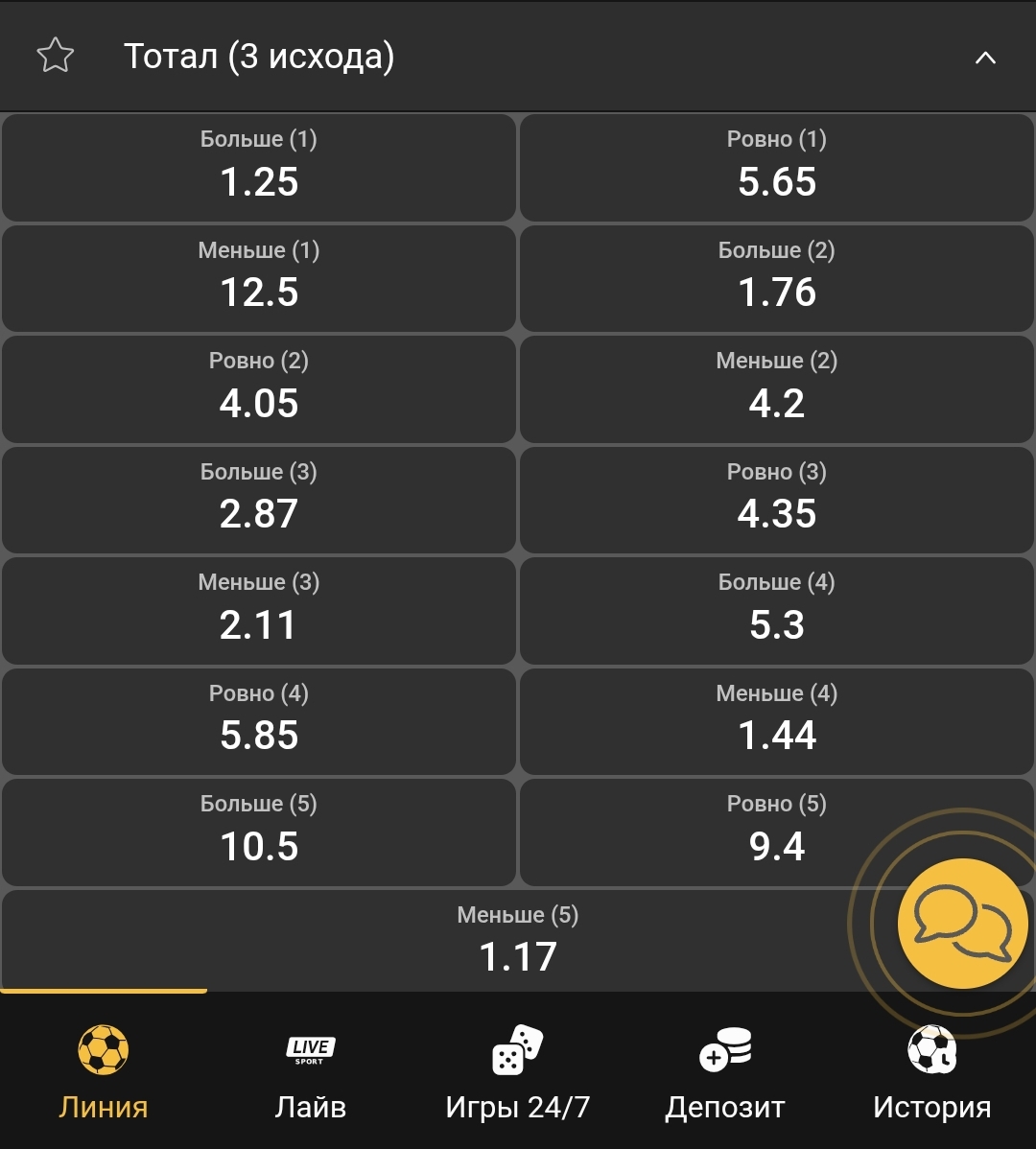Pick Ровно (3) at odds 4.35
Viewport: 1036px width, 1149px height.
pyautogui.click(x=776, y=500)
